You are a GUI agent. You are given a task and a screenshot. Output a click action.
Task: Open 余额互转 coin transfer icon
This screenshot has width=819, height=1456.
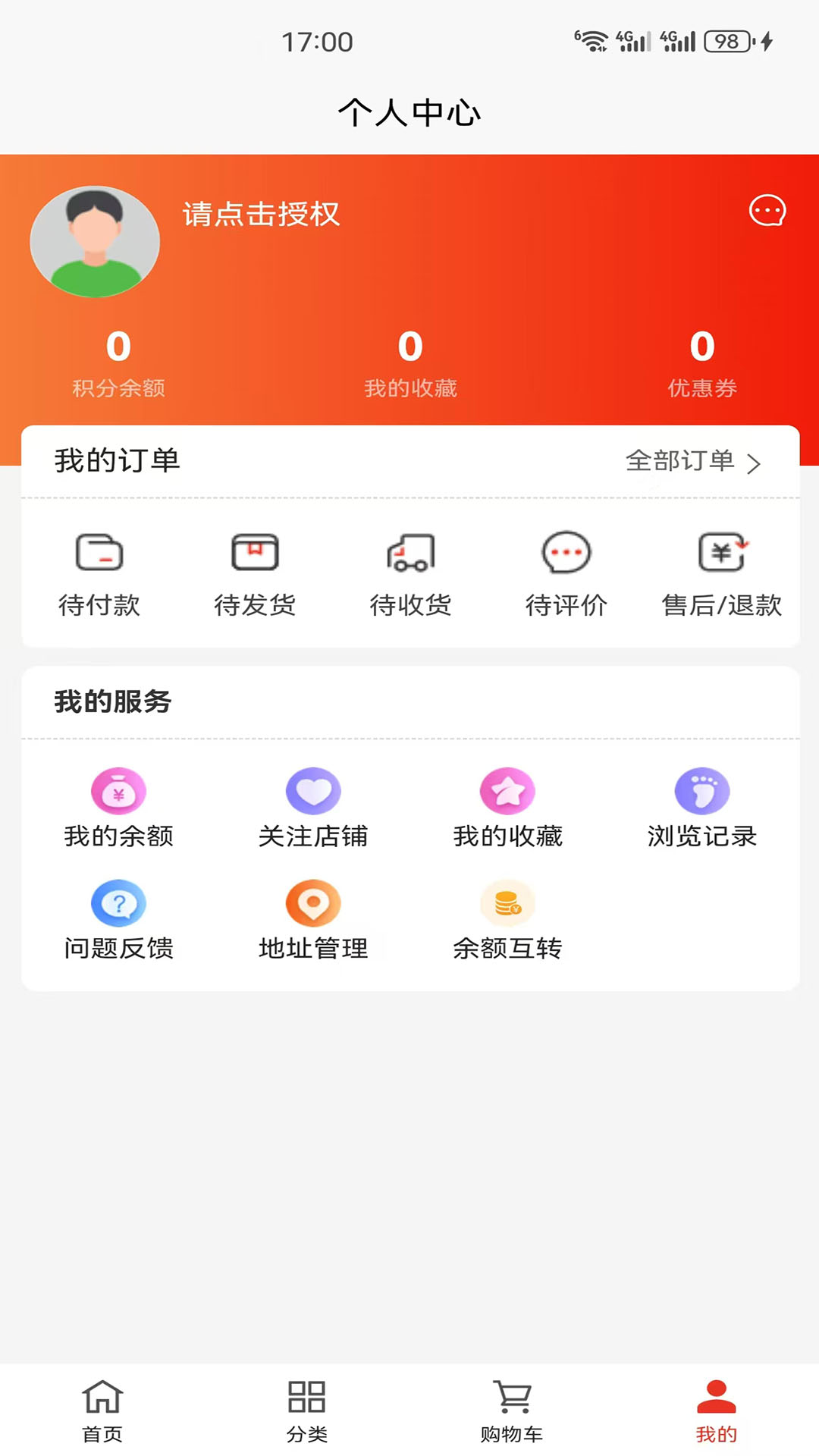coord(508,903)
